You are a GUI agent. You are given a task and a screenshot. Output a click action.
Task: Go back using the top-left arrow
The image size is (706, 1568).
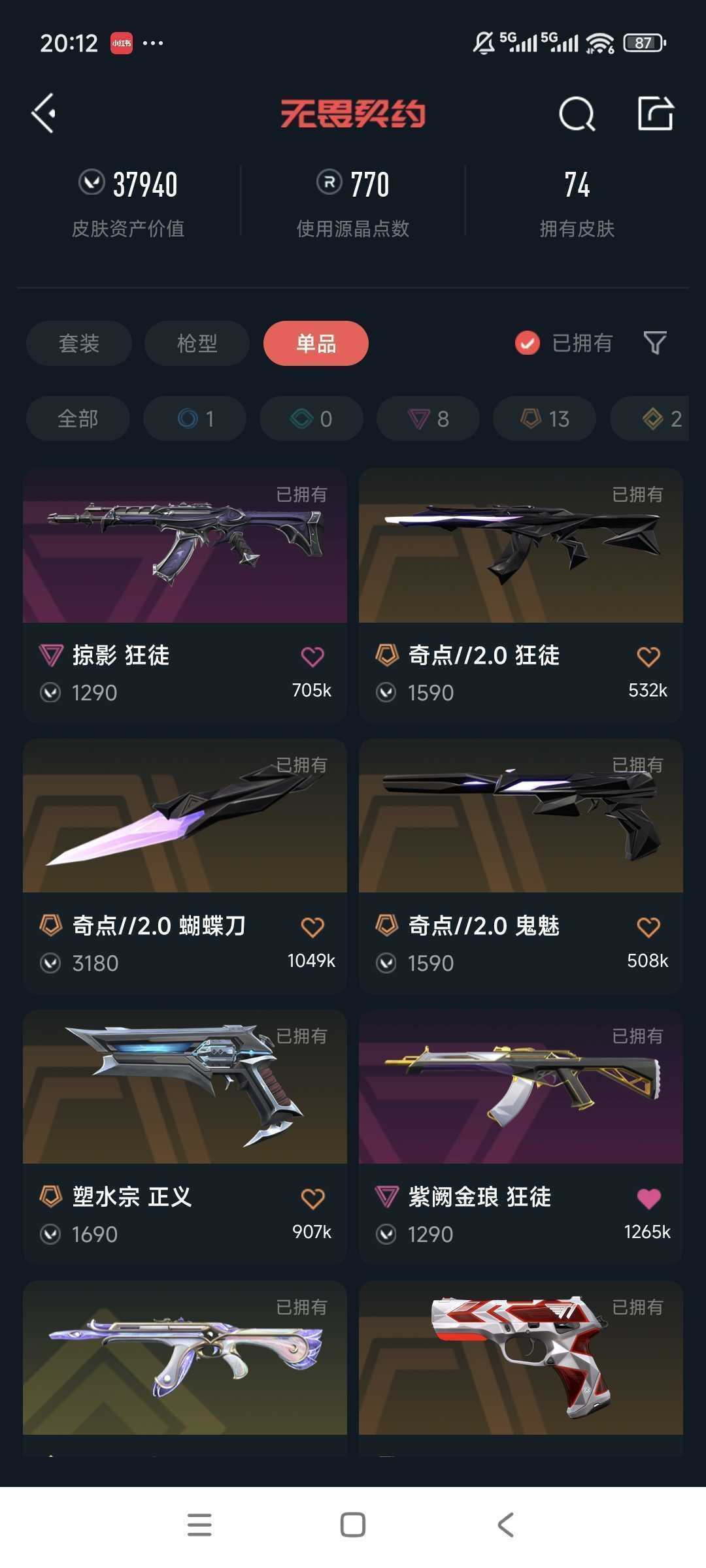pyautogui.click(x=44, y=114)
